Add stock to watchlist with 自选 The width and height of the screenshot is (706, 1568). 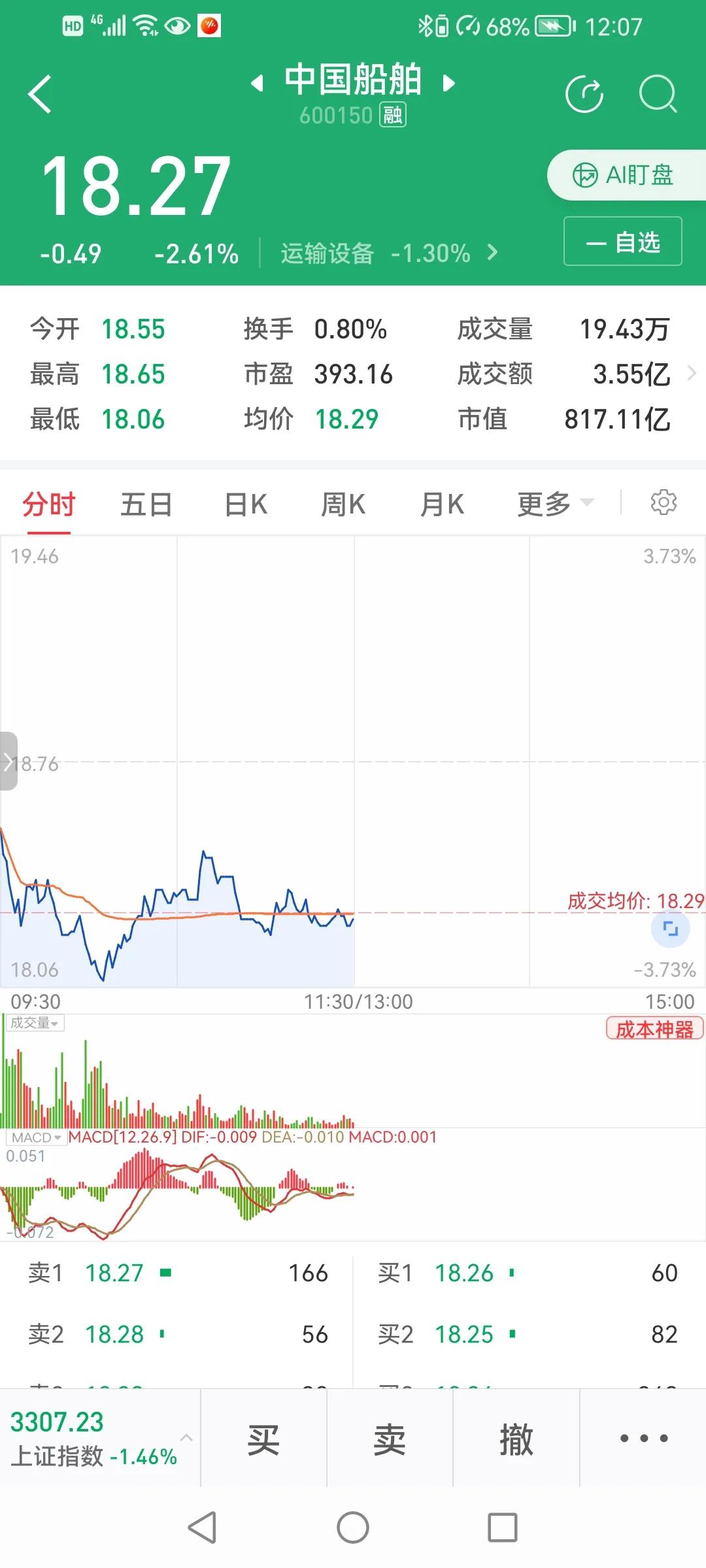(x=622, y=242)
